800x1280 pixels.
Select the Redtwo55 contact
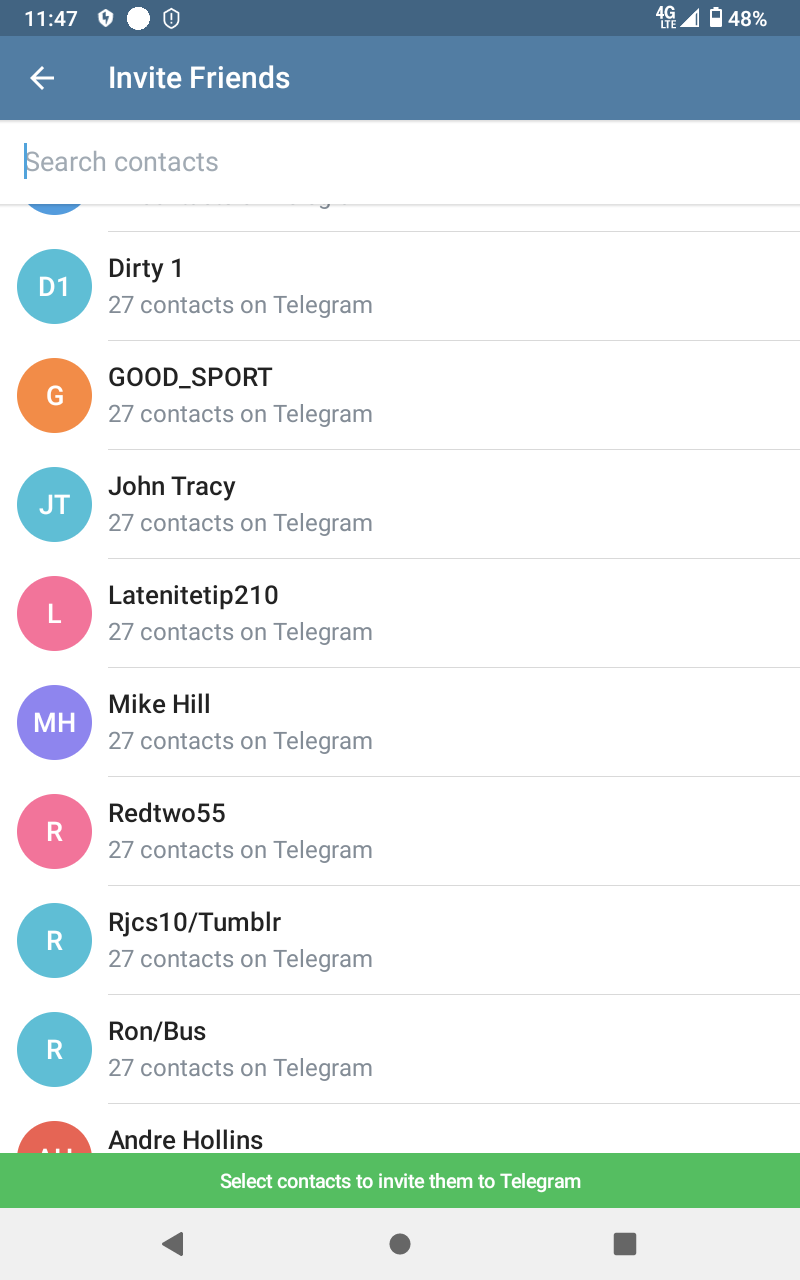point(400,831)
